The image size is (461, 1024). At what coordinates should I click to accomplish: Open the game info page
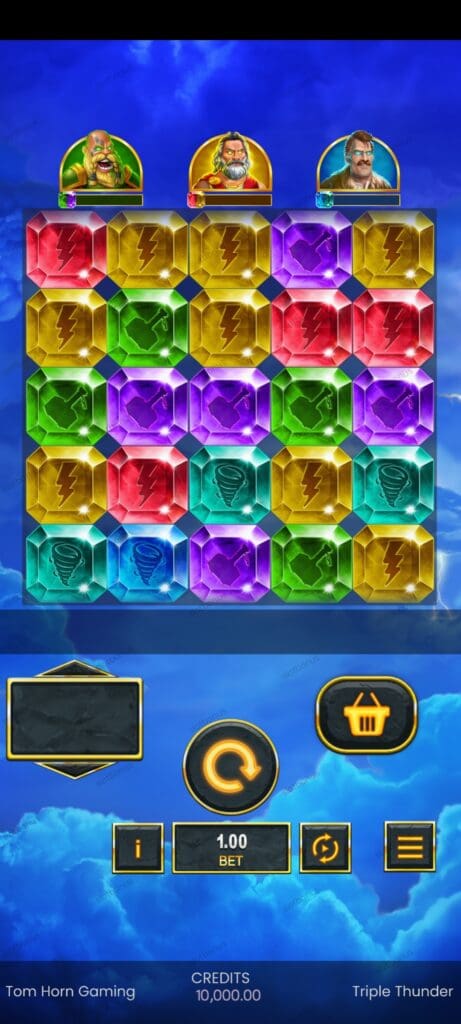click(138, 848)
